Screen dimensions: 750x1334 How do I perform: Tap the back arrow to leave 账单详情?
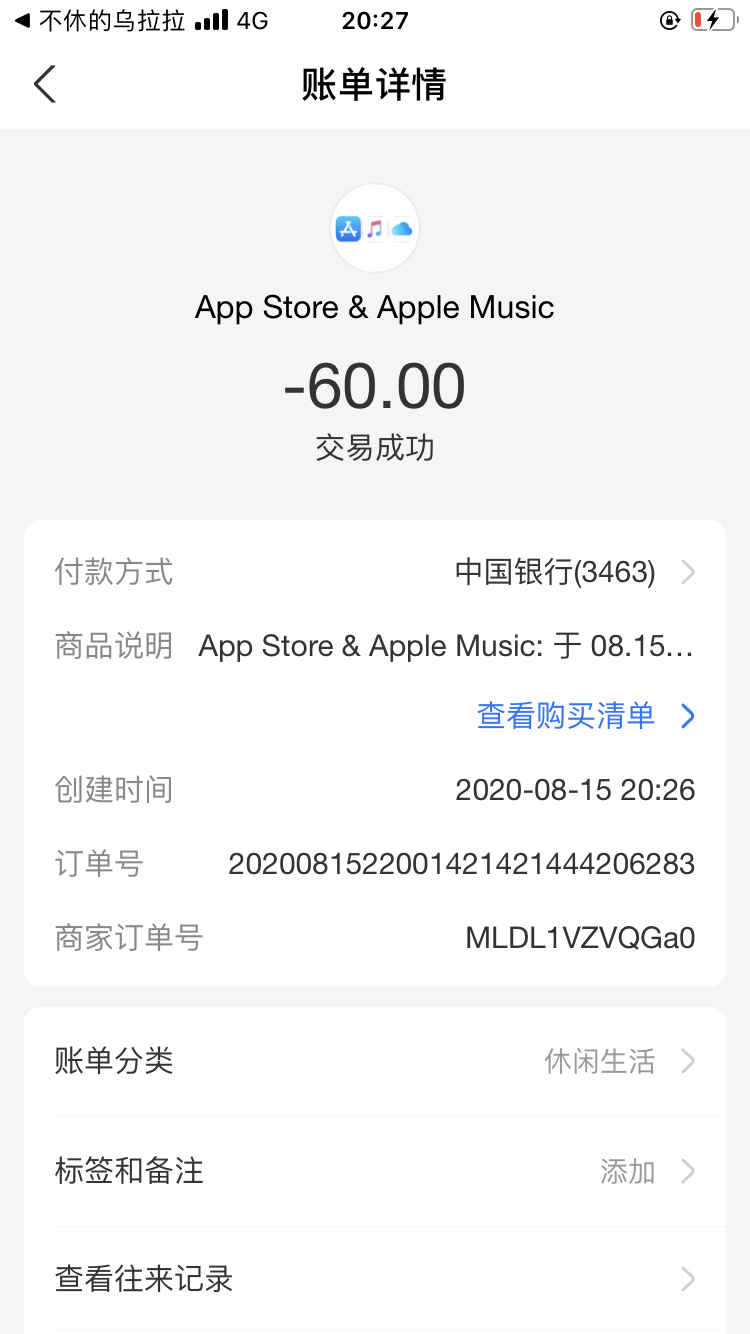click(x=44, y=85)
